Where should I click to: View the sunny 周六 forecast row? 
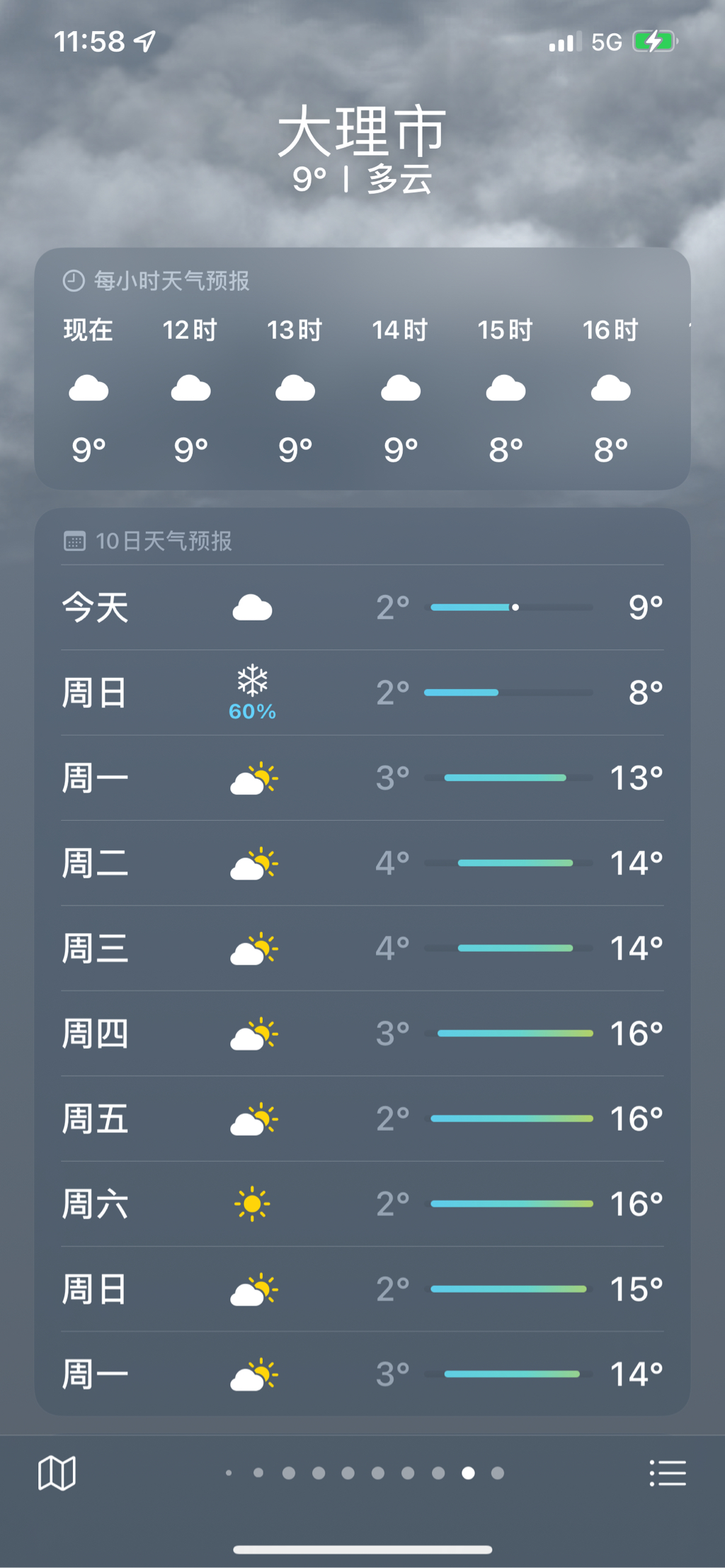pyautogui.click(x=362, y=1204)
